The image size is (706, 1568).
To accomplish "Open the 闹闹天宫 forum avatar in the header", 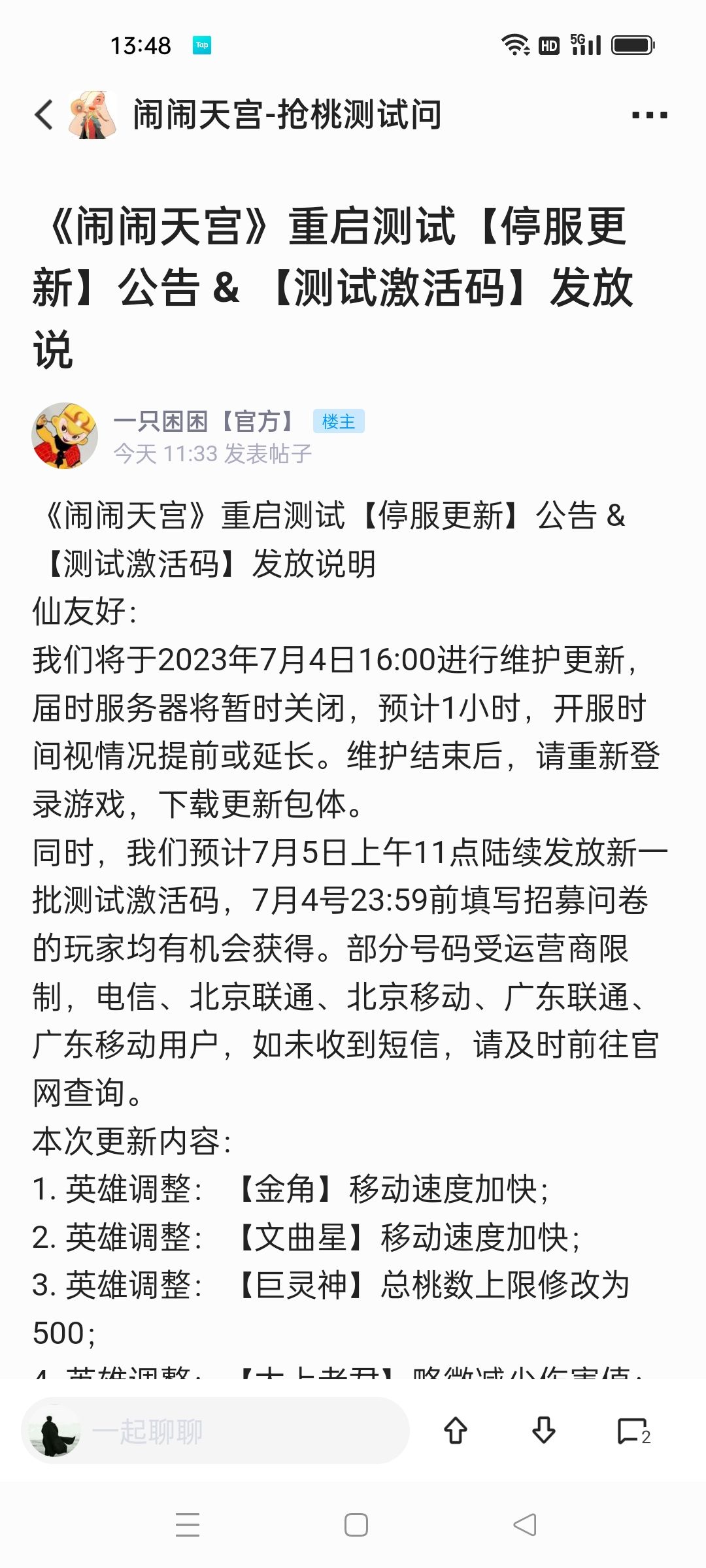I will pos(92,115).
